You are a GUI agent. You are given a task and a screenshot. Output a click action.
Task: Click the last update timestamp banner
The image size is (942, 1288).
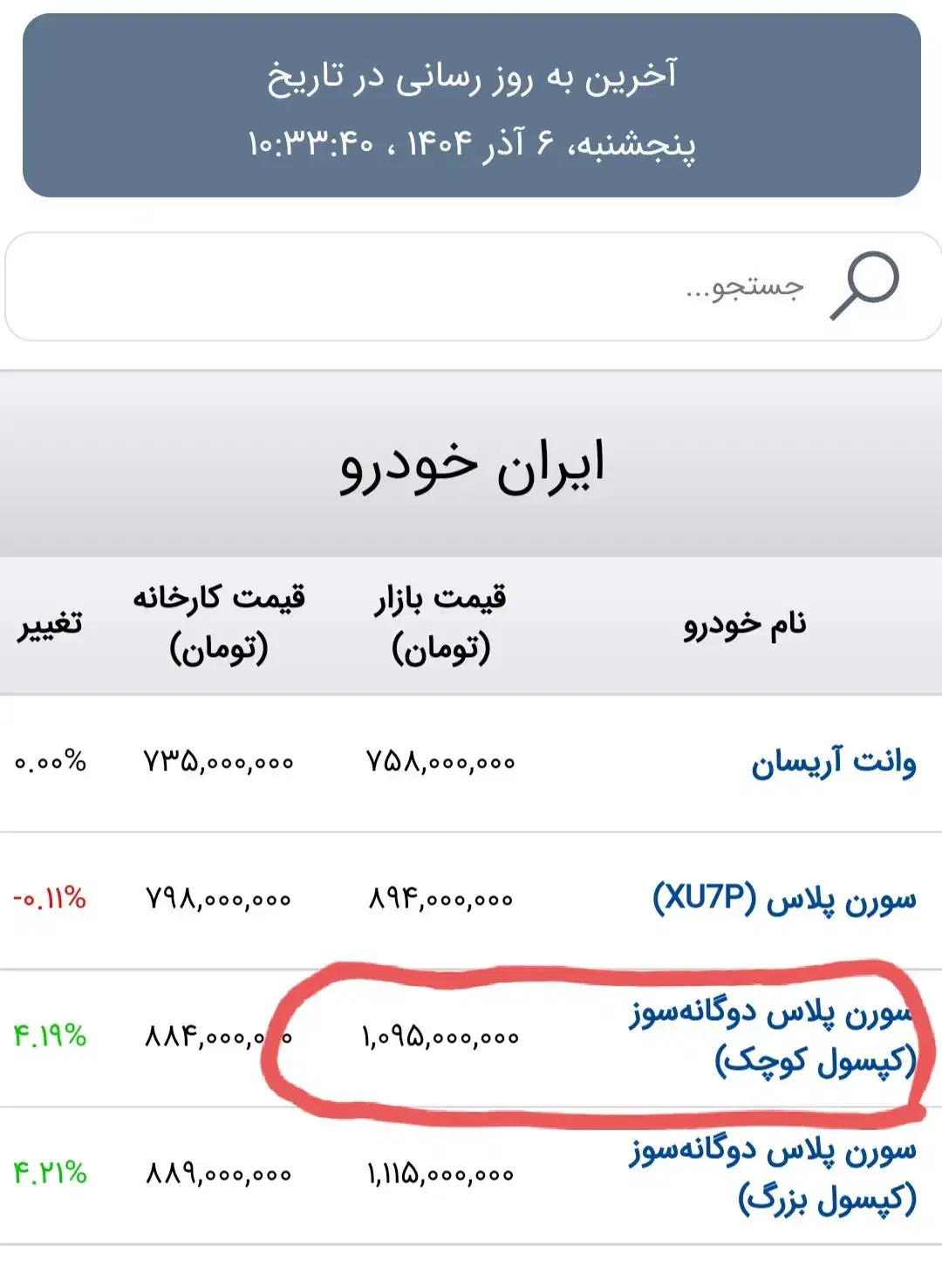[x=471, y=105]
